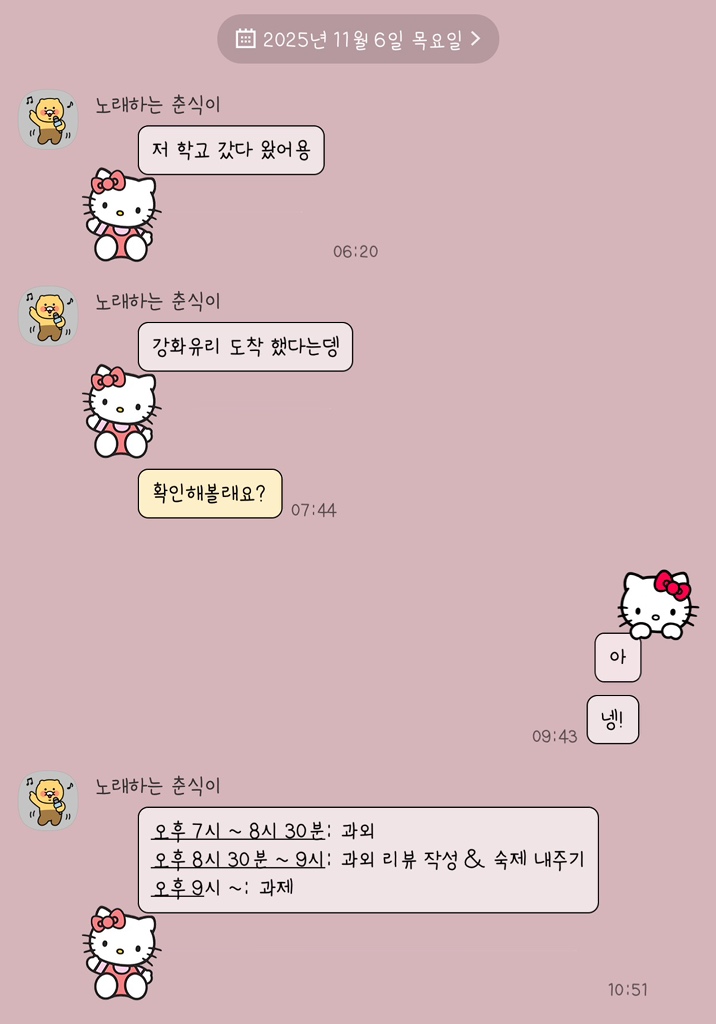View sender avatar beside the 과외 schedule message
The image size is (716, 1024).
point(48,800)
